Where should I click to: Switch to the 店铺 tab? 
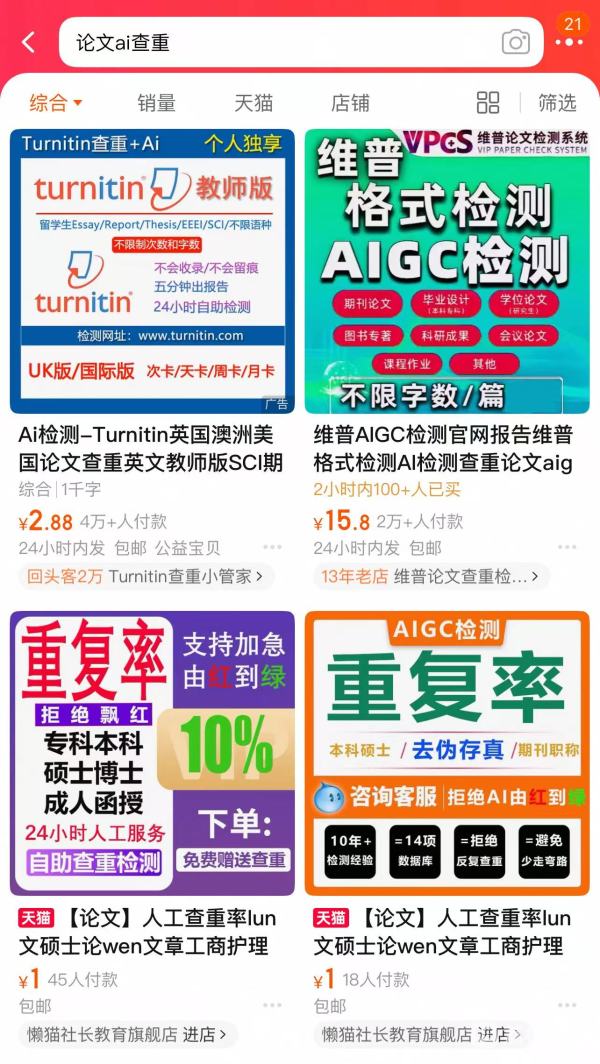point(350,102)
